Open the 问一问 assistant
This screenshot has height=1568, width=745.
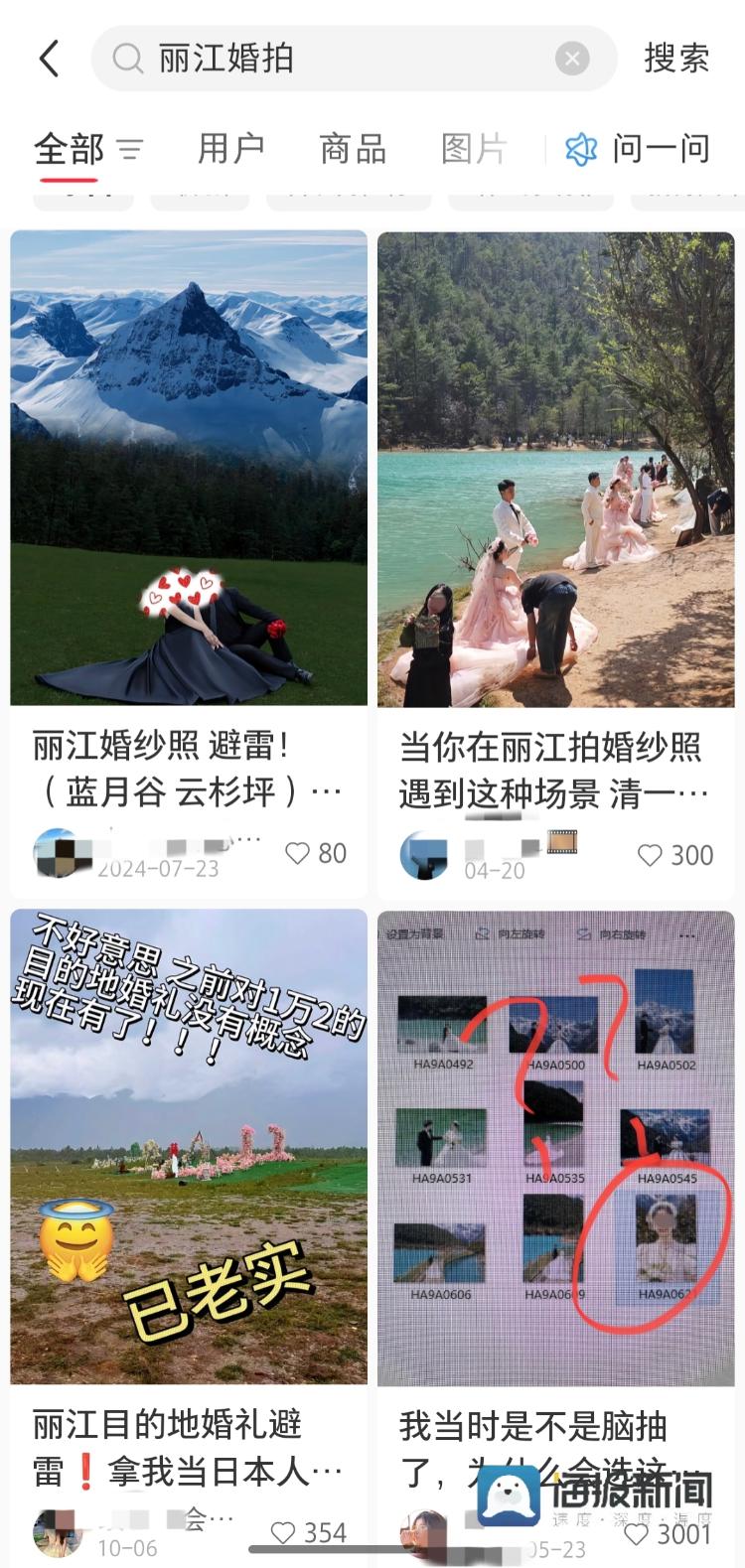coord(639,150)
